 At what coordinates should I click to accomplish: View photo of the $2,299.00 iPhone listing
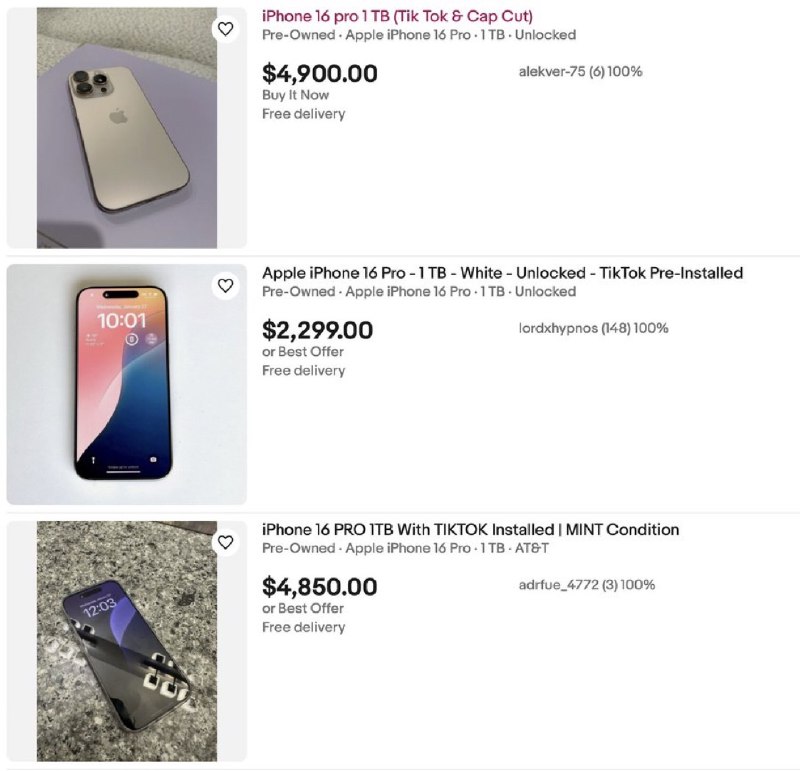127,385
